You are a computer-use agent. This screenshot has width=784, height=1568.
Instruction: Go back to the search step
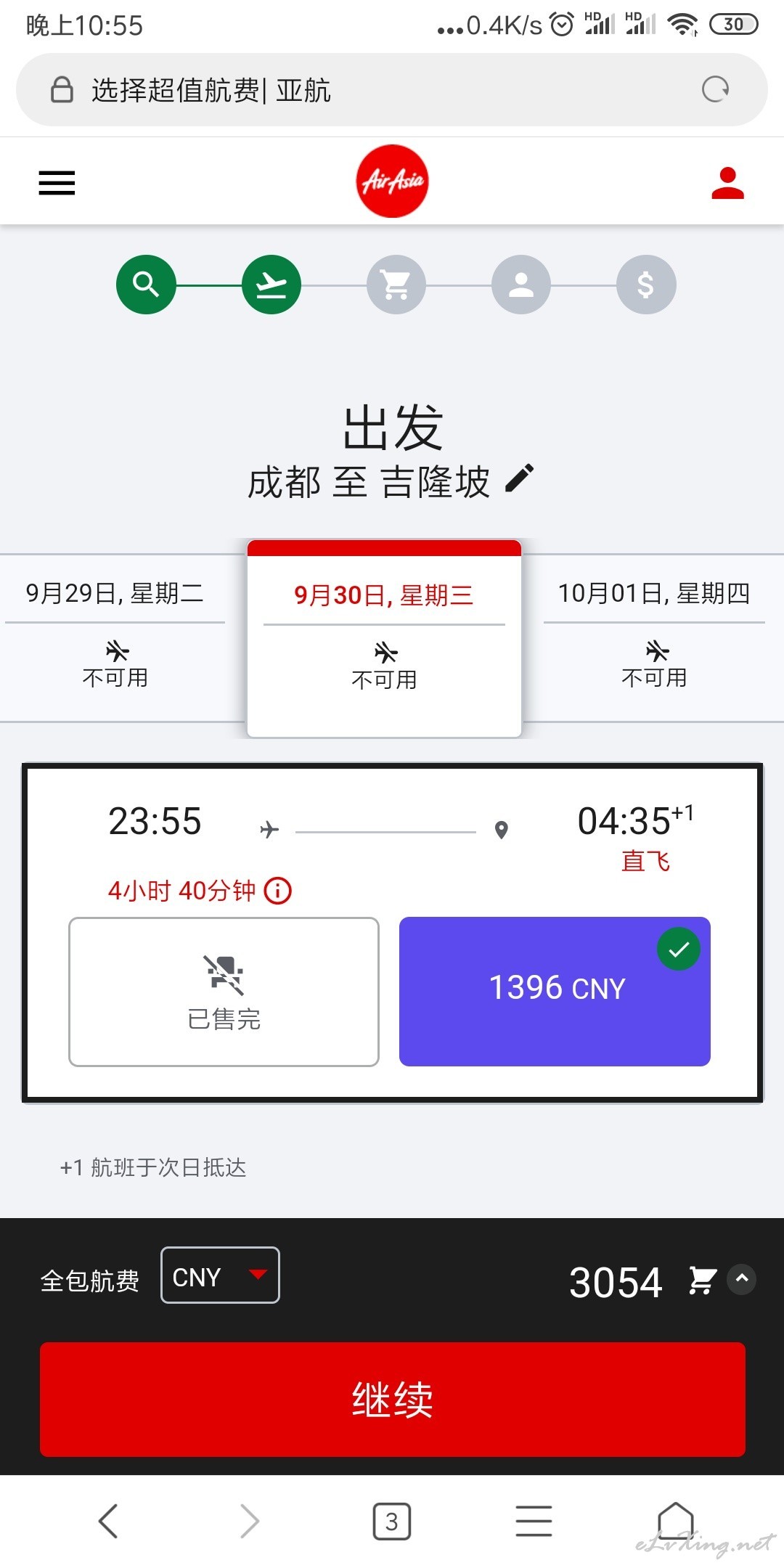[x=146, y=285]
